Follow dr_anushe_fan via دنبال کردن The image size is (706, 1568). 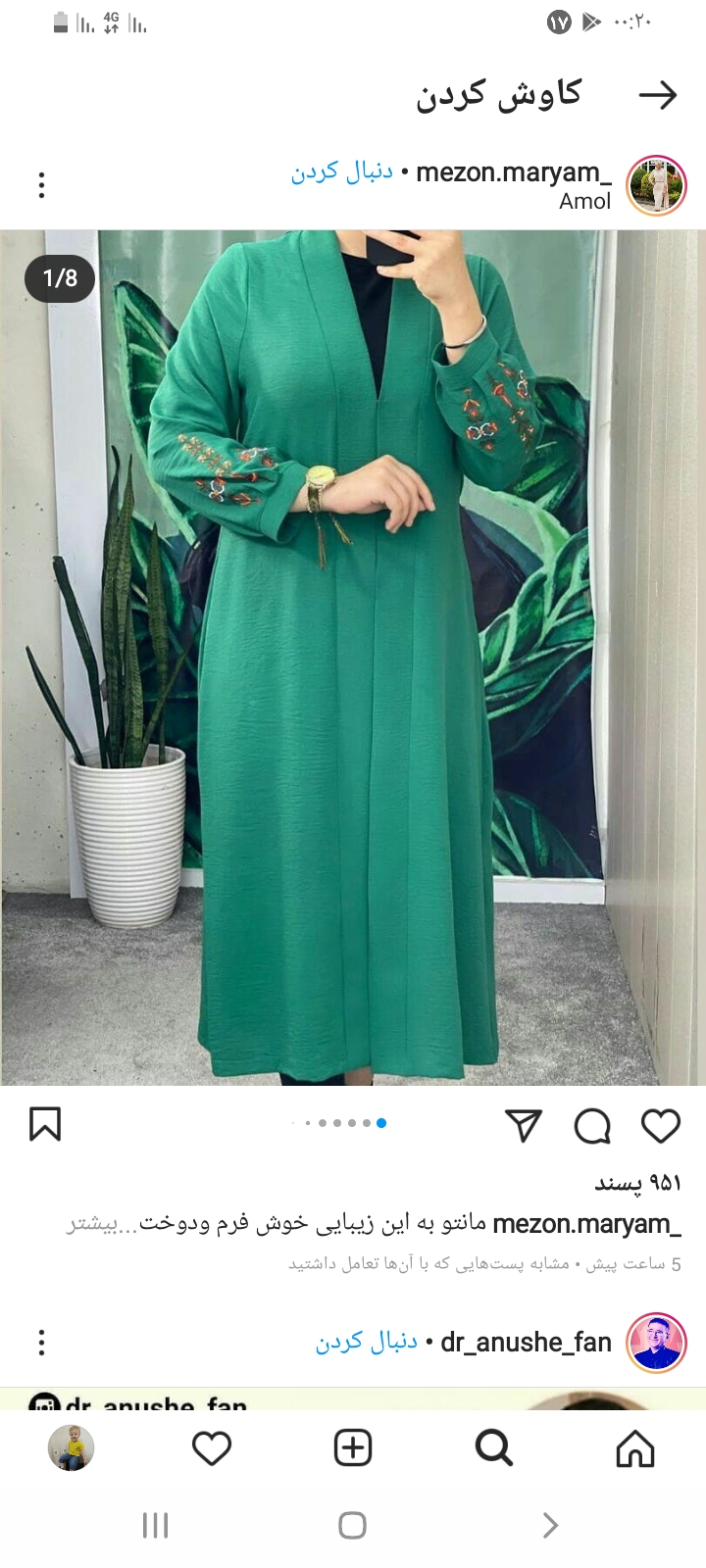point(367,1342)
